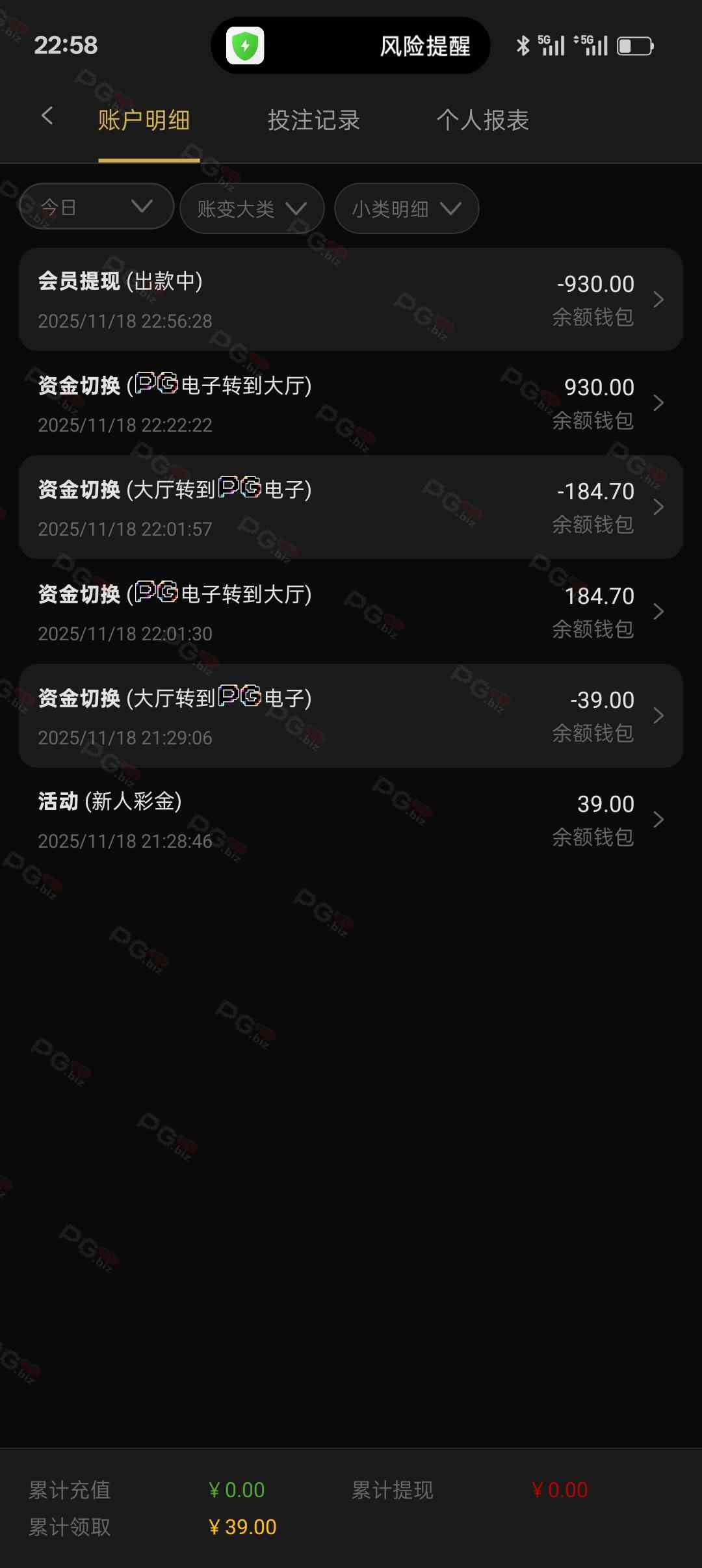Open the 会员提现 (出款中) -930.00 record
Viewport: 702px width, 1568px height.
click(351, 300)
